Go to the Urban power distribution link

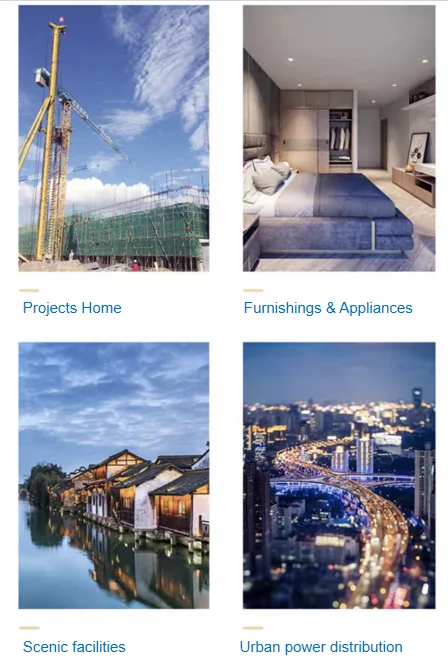pyautogui.click(x=321, y=646)
